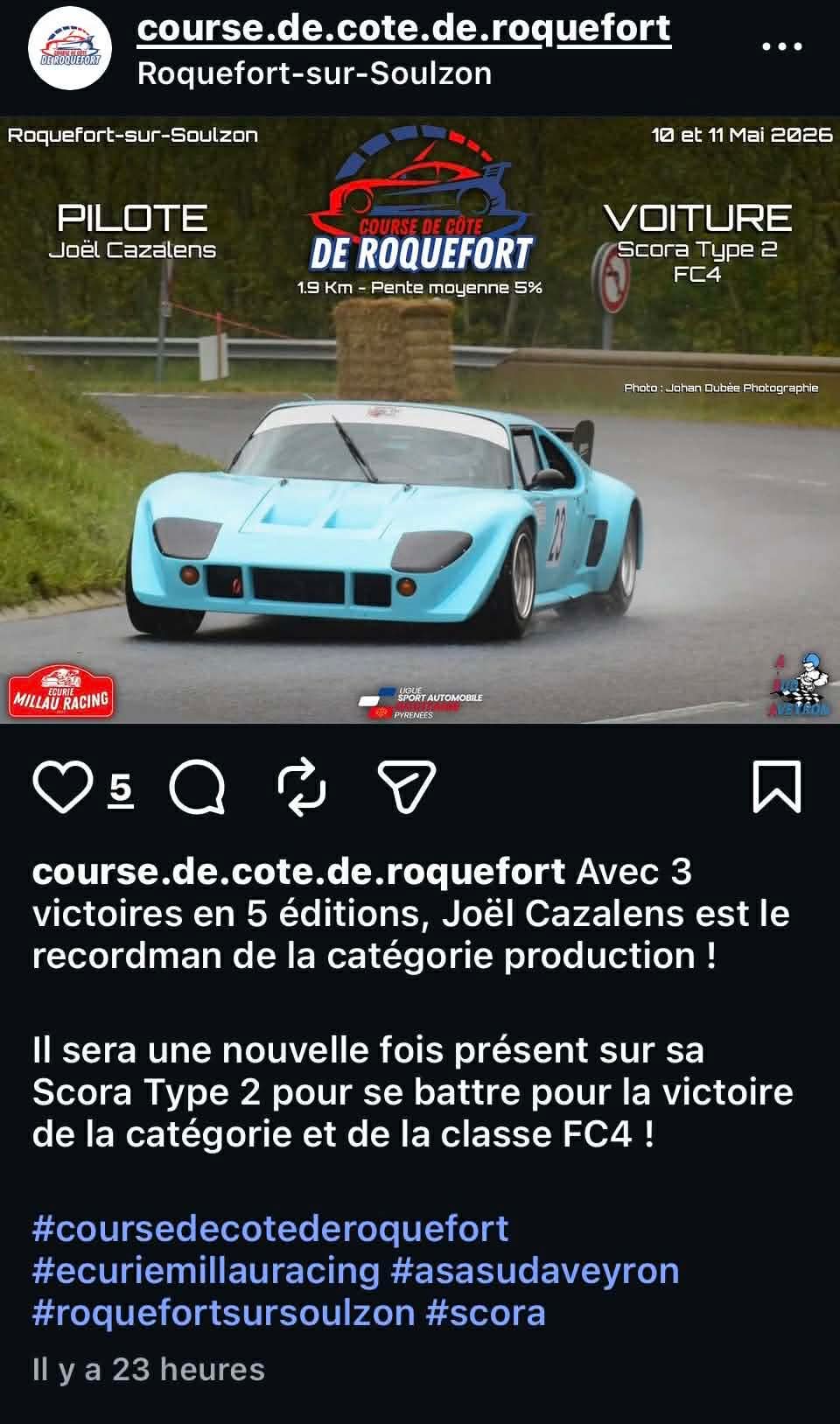Open the course.de.cote.de.roquefort username in the header
This screenshot has height=1424, width=840.
coord(403,29)
